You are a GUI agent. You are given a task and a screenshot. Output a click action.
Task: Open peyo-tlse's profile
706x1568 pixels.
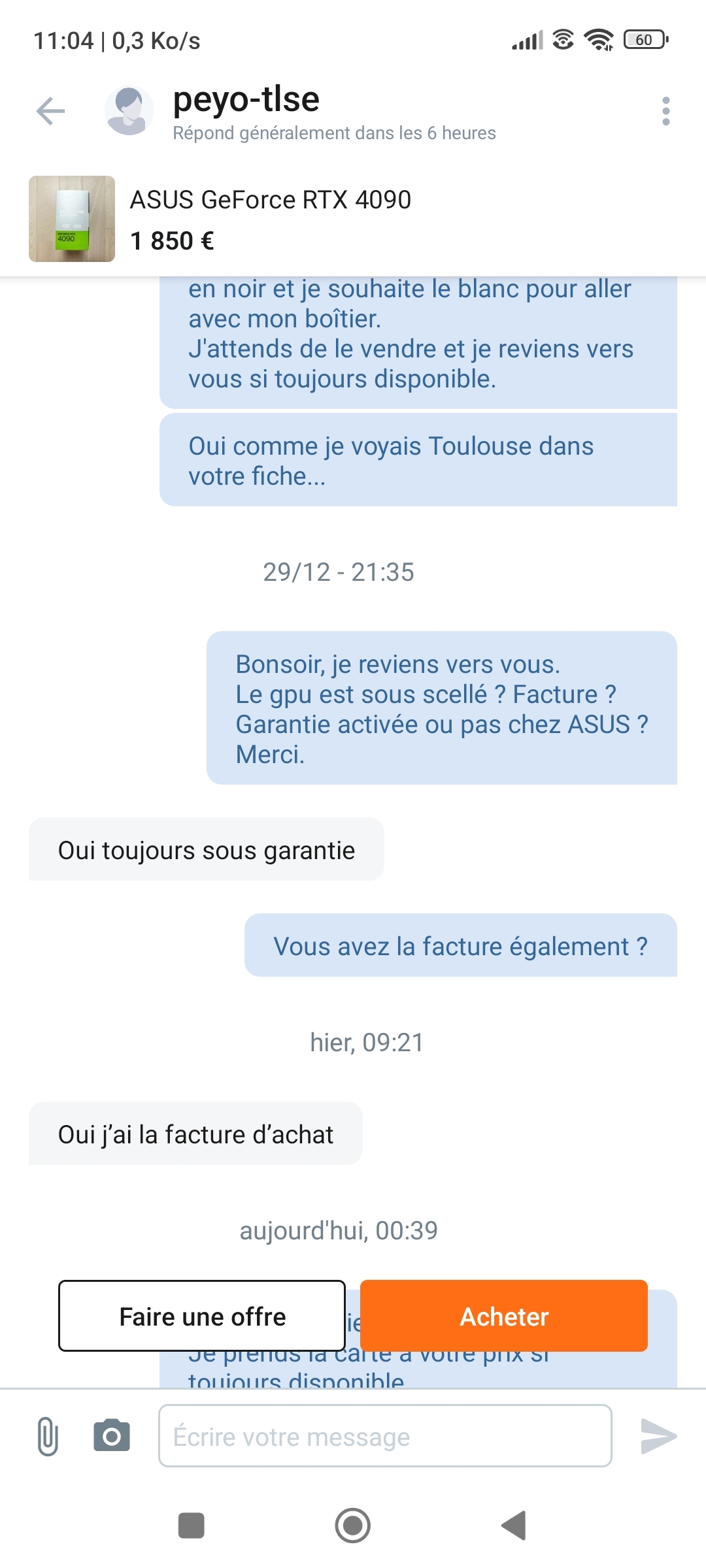click(x=246, y=100)
